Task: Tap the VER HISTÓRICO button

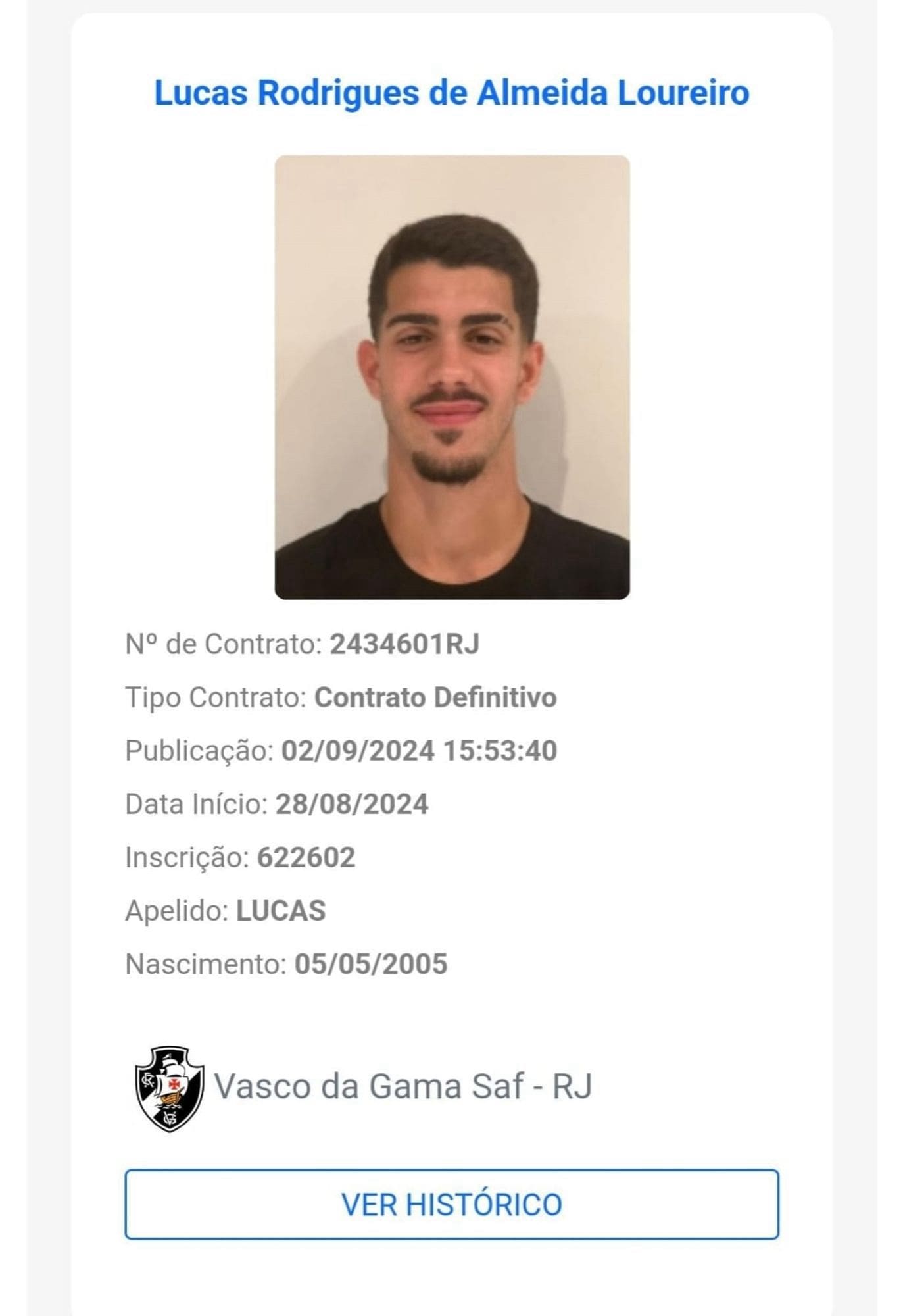Action: point(451,1204)
